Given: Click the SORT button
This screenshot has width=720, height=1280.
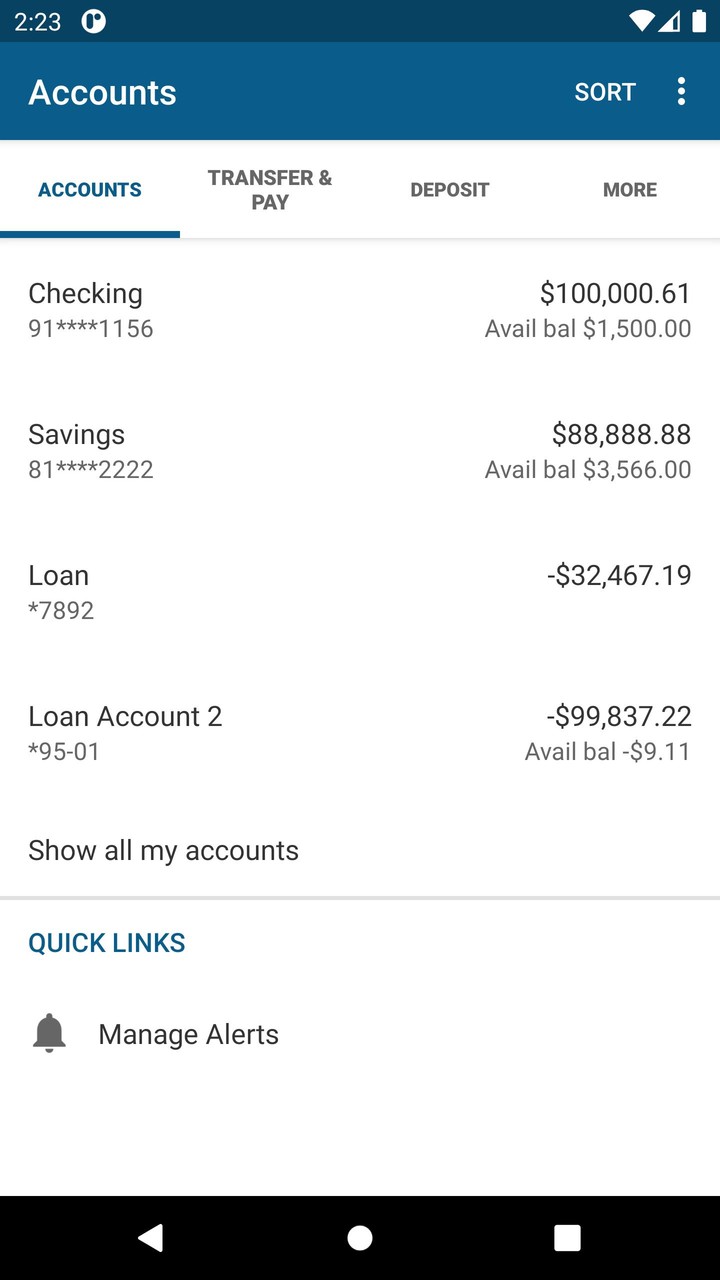Looking at the screenshot, I should tap(604, 91).
